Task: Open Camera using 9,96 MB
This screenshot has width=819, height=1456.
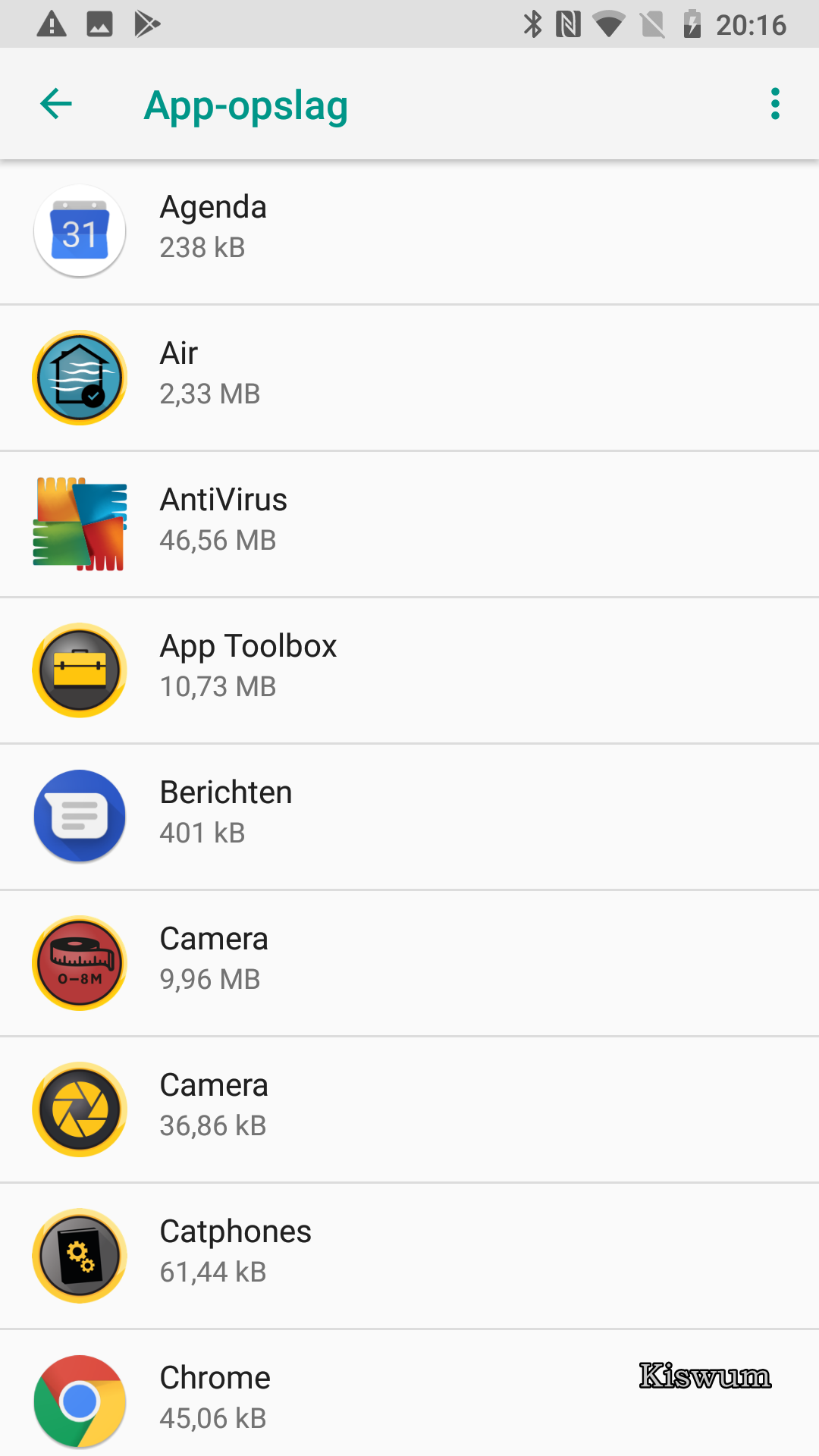Action: 409,964
